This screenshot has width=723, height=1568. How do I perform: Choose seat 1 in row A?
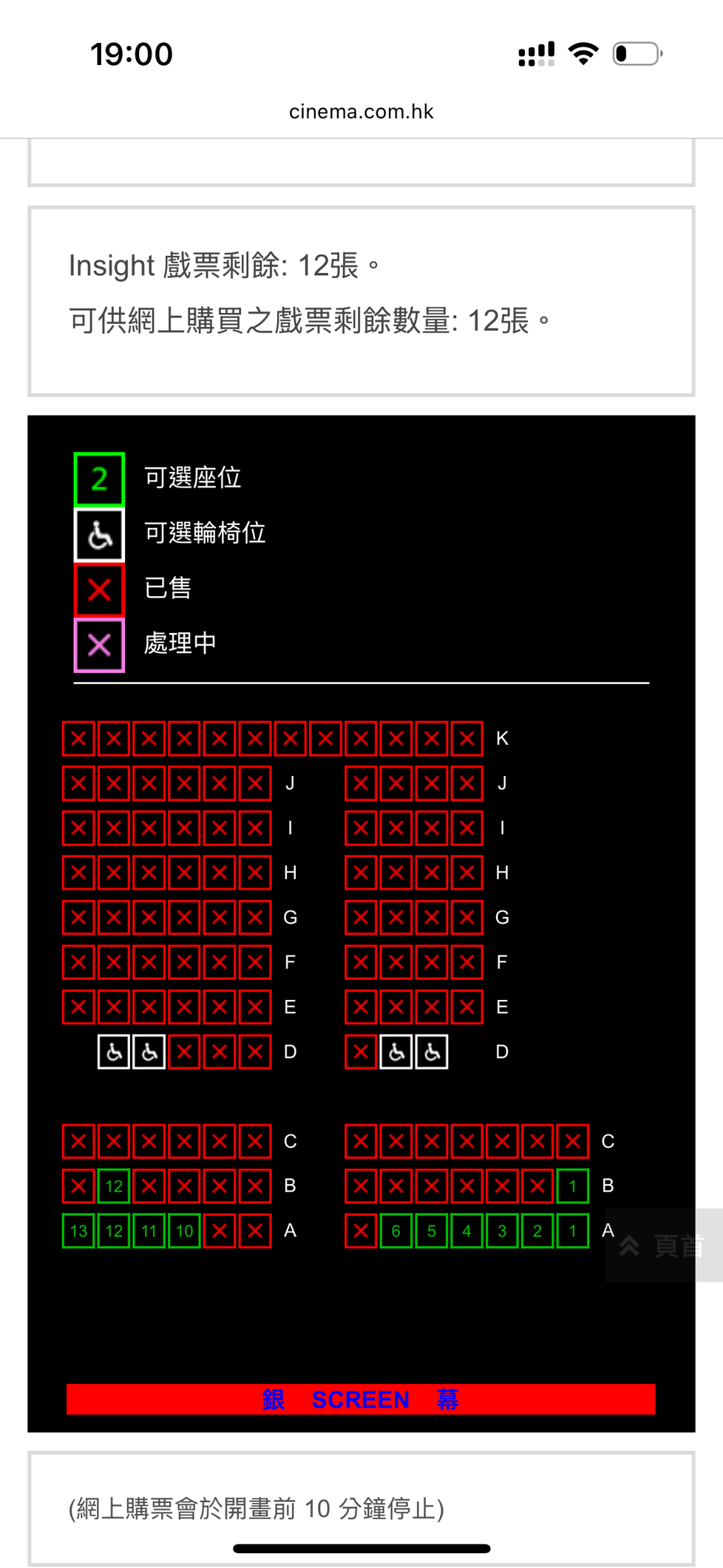pos(573,1231)
